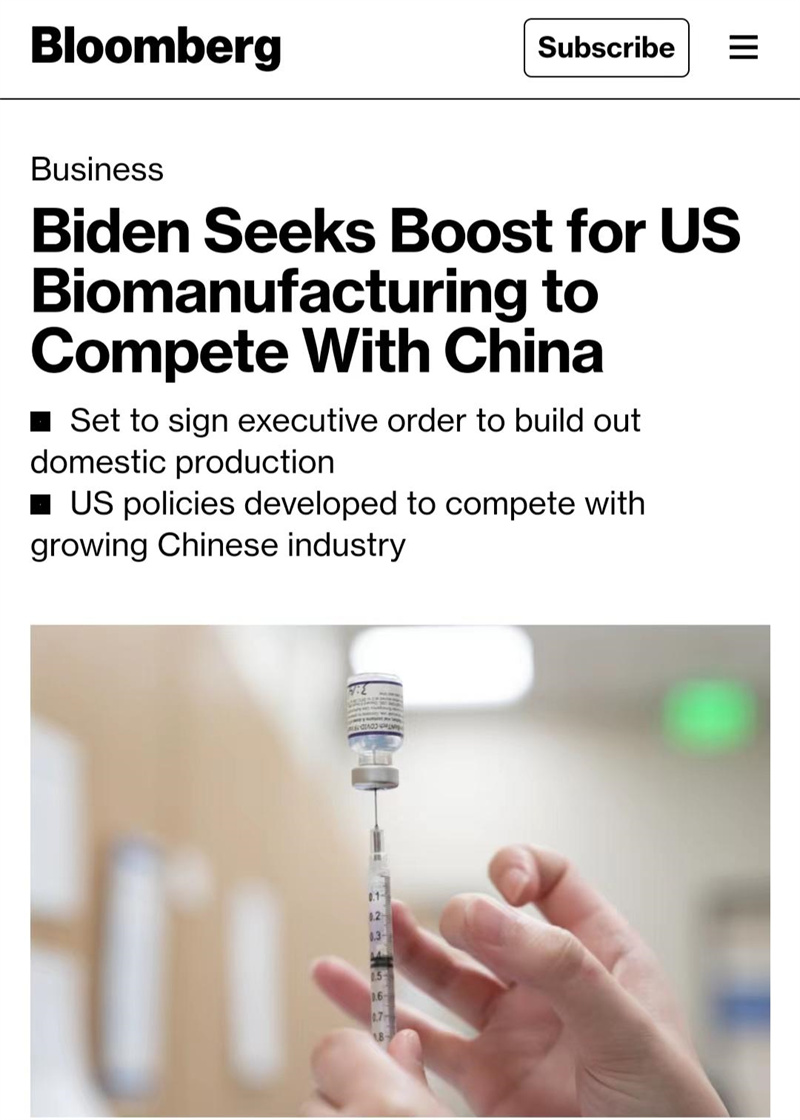The height and width of the screenshot is (1120, 800).
Task: Tap the Subscribe button
Action: 606,47
